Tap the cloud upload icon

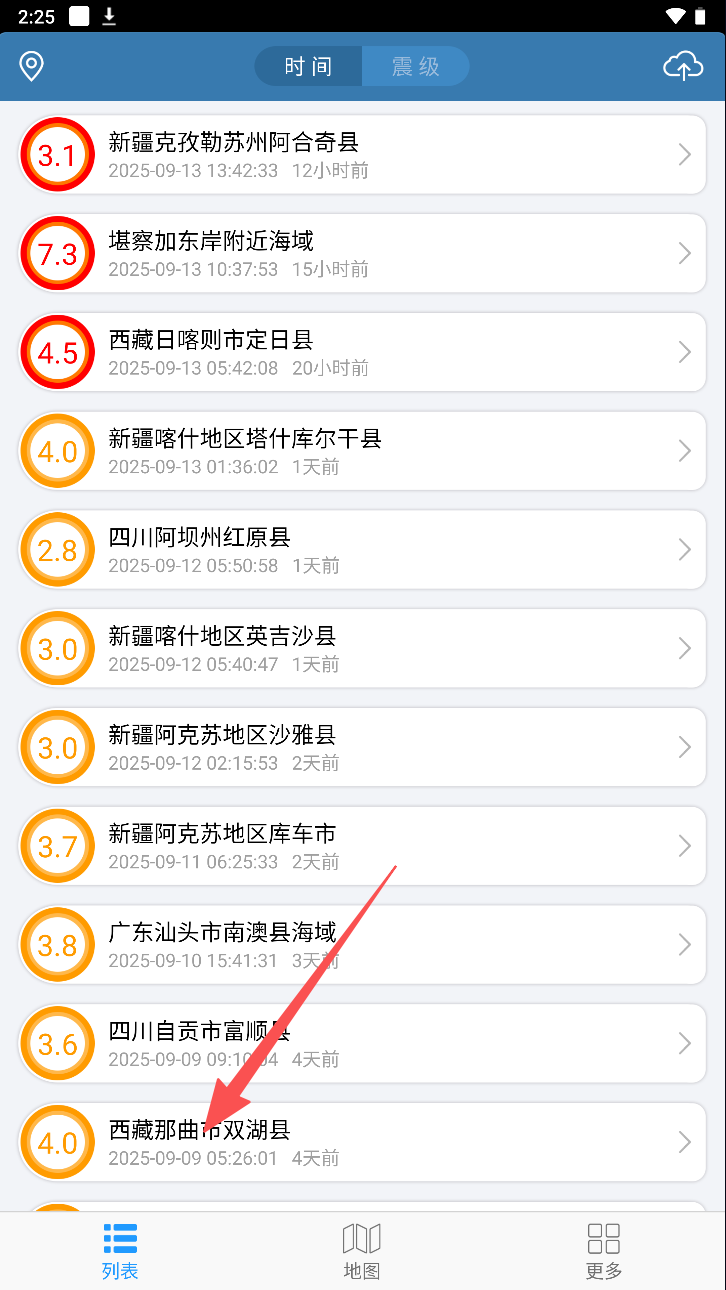[x=683, y=67]
